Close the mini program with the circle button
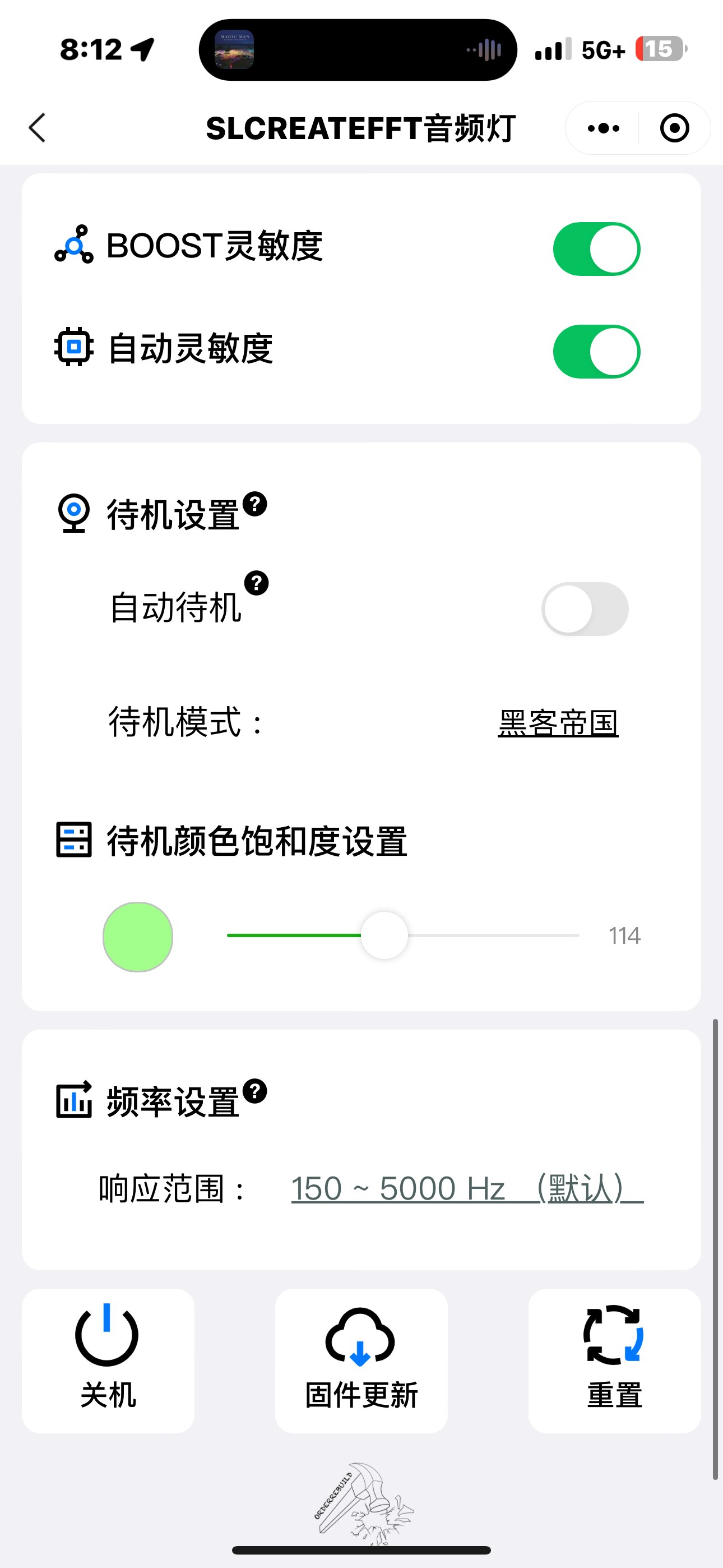The height and width of the screenshot is (1568, 723). click(x=674, y=128)
